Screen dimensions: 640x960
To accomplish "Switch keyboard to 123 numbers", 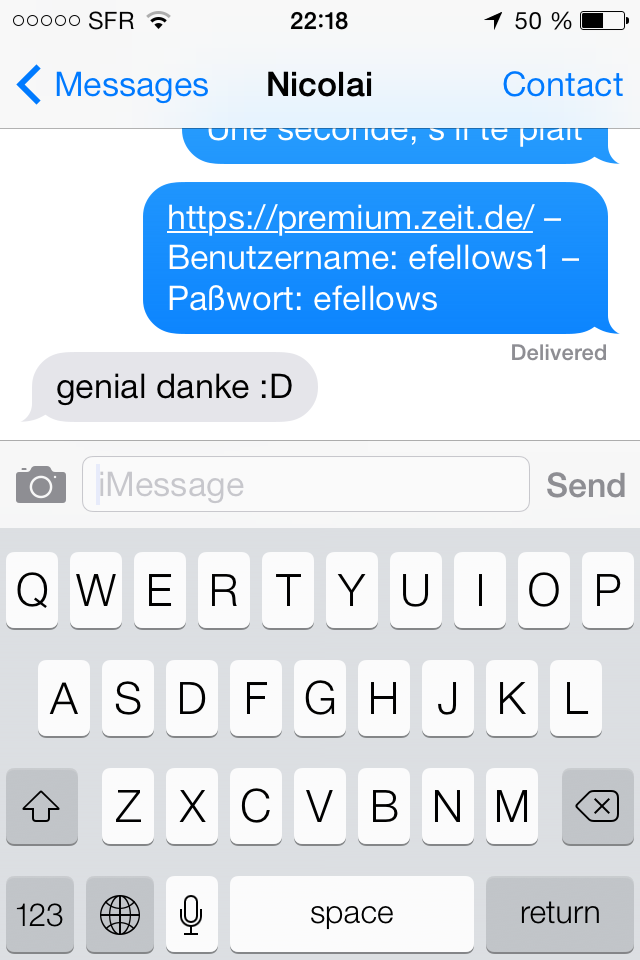I will (41, 913).
